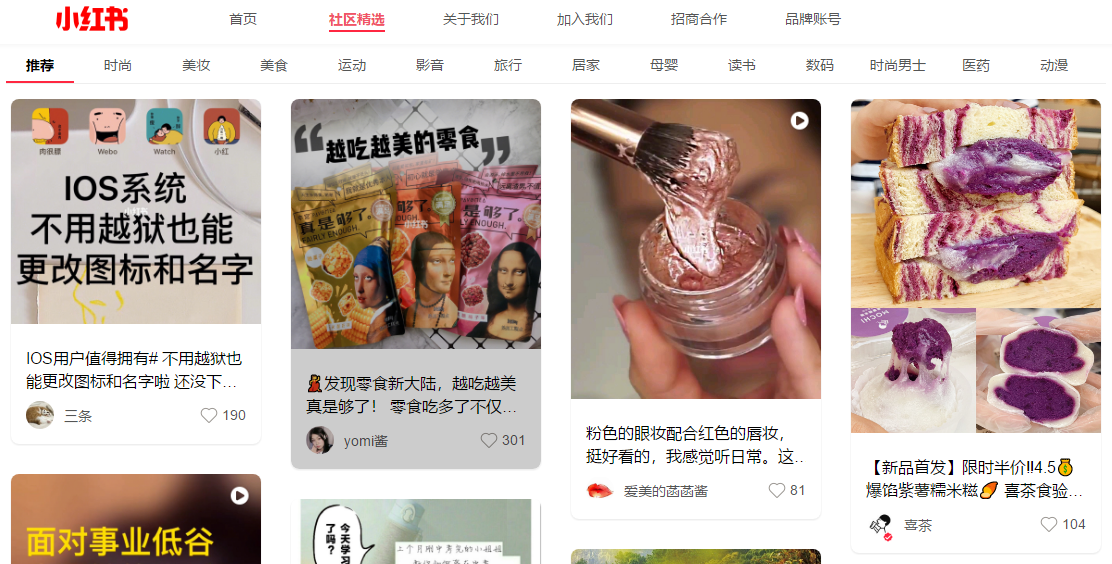Image resolution: width=1112 pixels, height=564 pixels.
Task: Switch to the 数码 category tab
Action: (x=820, y=65)
